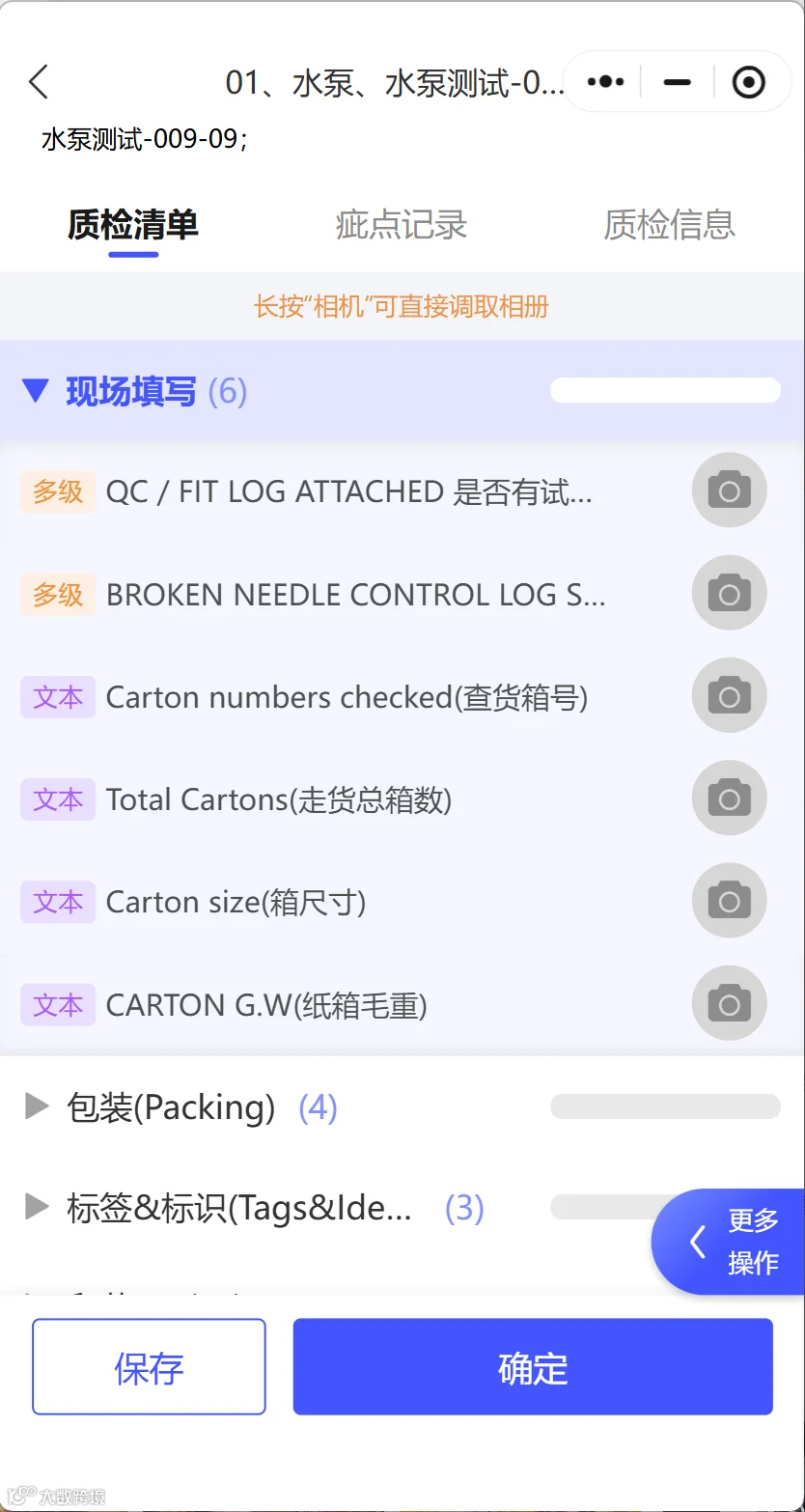Open camera for Carton size row
Image resolution: width=805 pixels, height=1512 pixels.
[730, 900]
